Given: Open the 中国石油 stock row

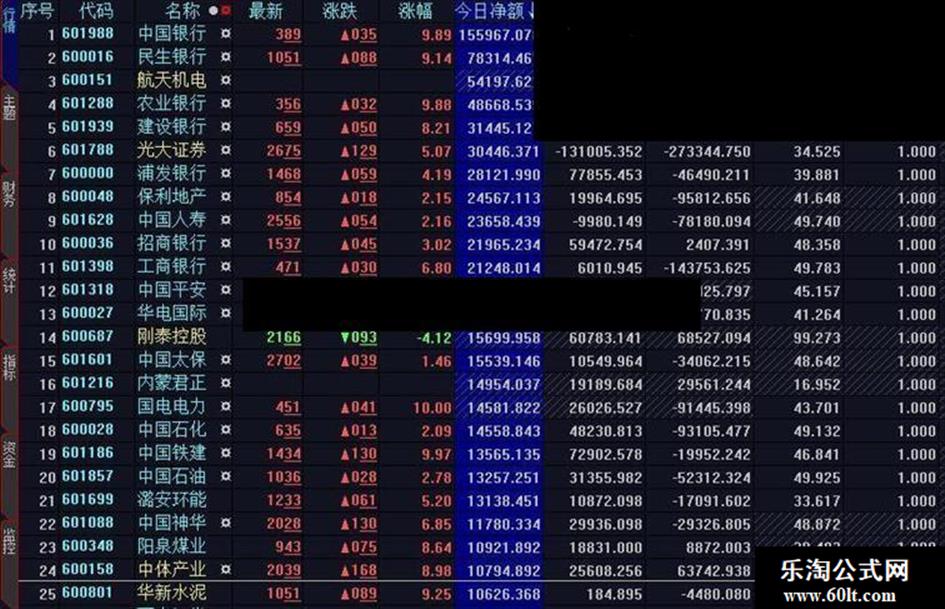Looking at the screenshot, I should 171,477.
